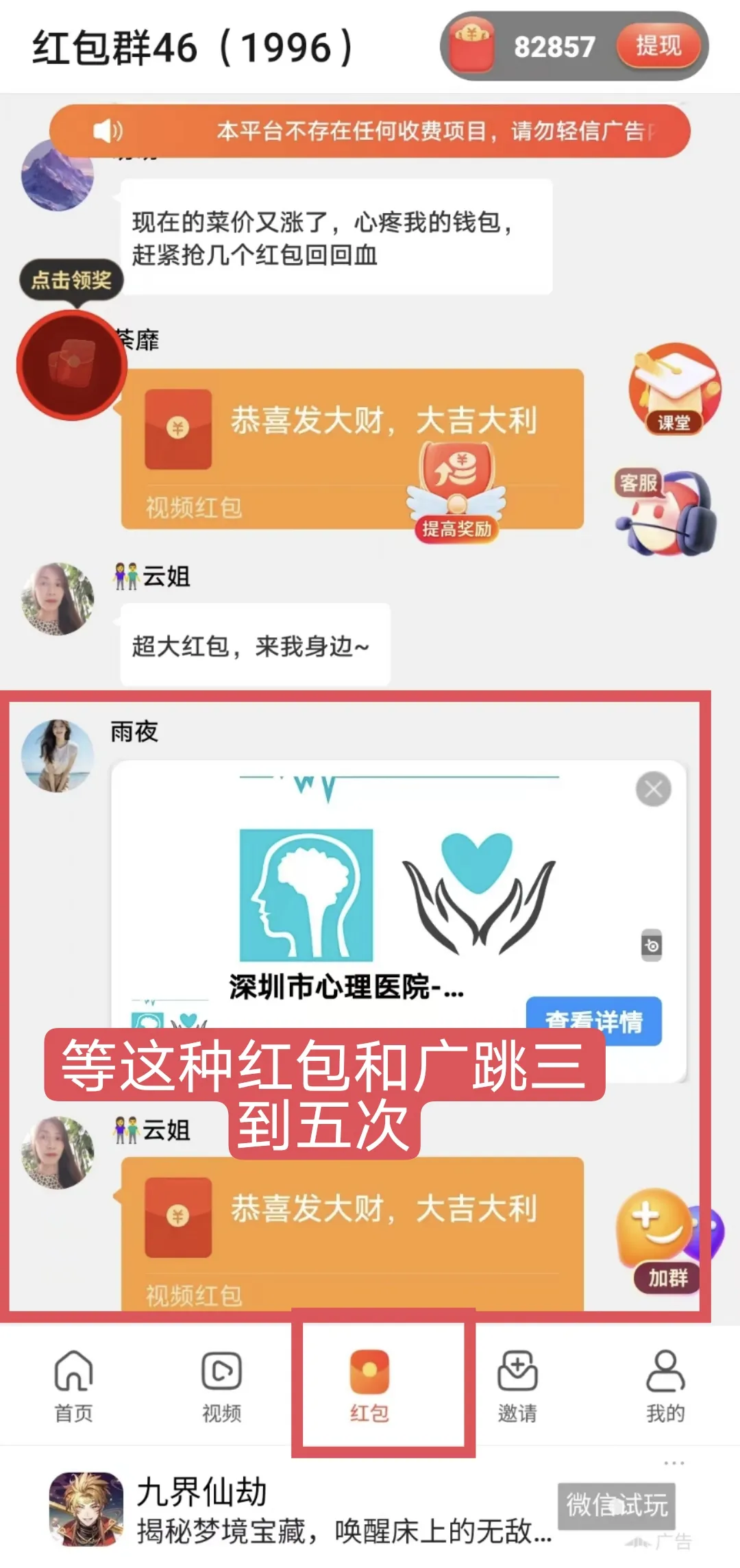Tap 查看详情 on the hospital ad

593,1021
